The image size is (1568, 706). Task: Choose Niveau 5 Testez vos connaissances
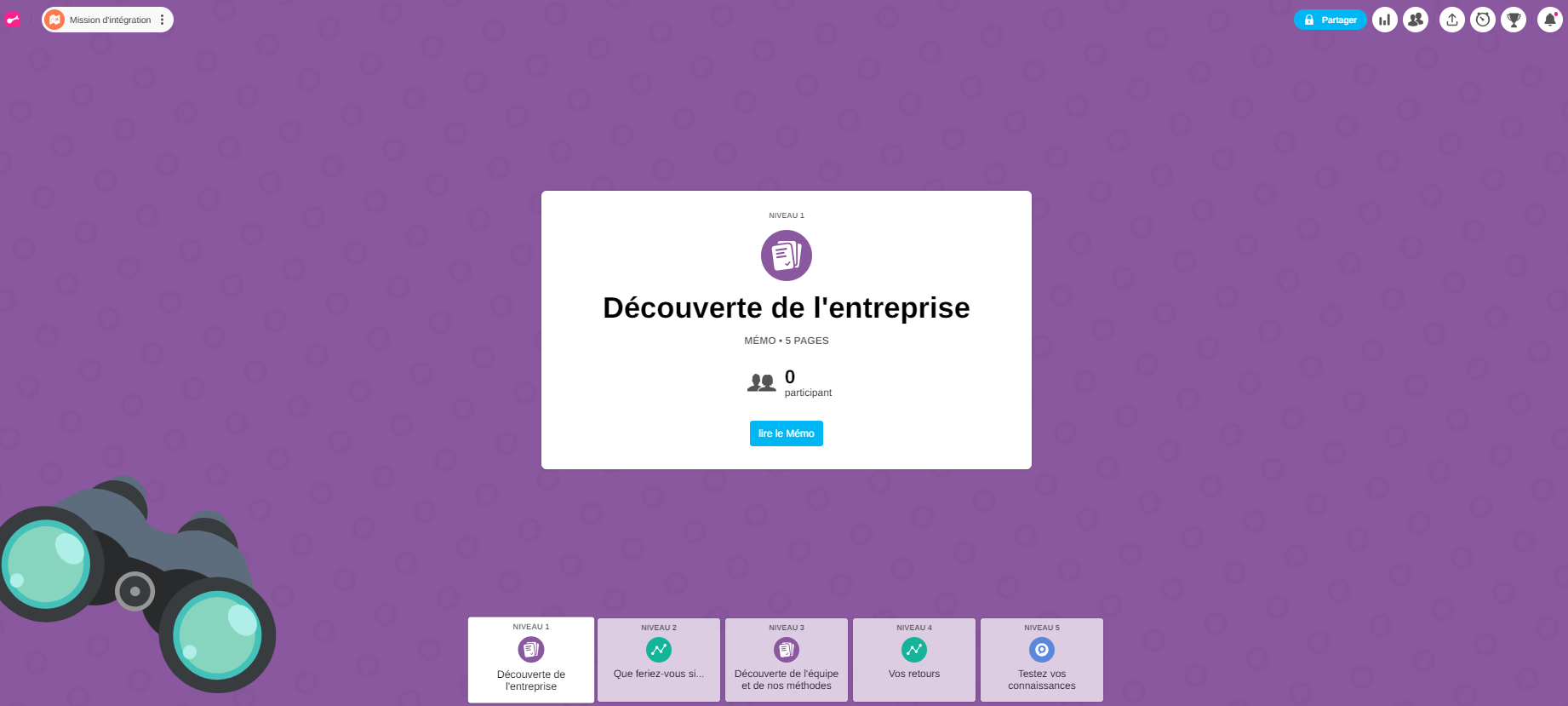(1042, 660)
